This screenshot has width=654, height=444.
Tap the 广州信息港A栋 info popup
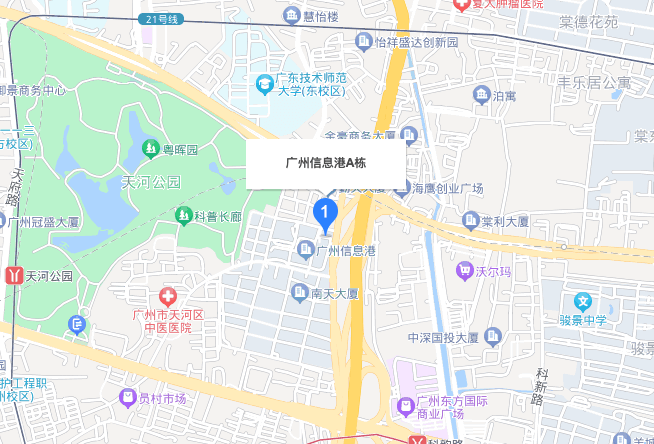[x=326, y=163]
